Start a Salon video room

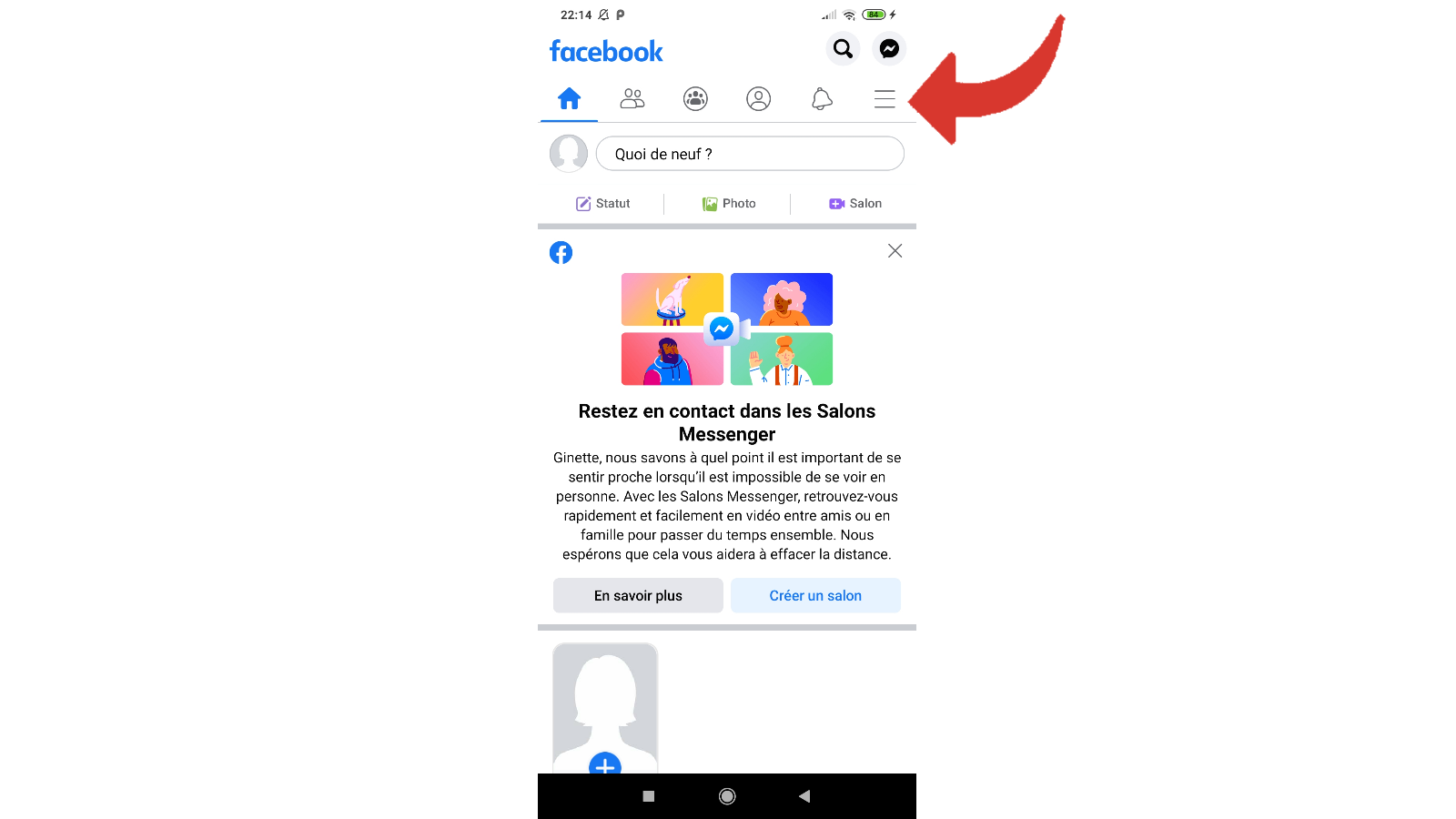(855, 204)
